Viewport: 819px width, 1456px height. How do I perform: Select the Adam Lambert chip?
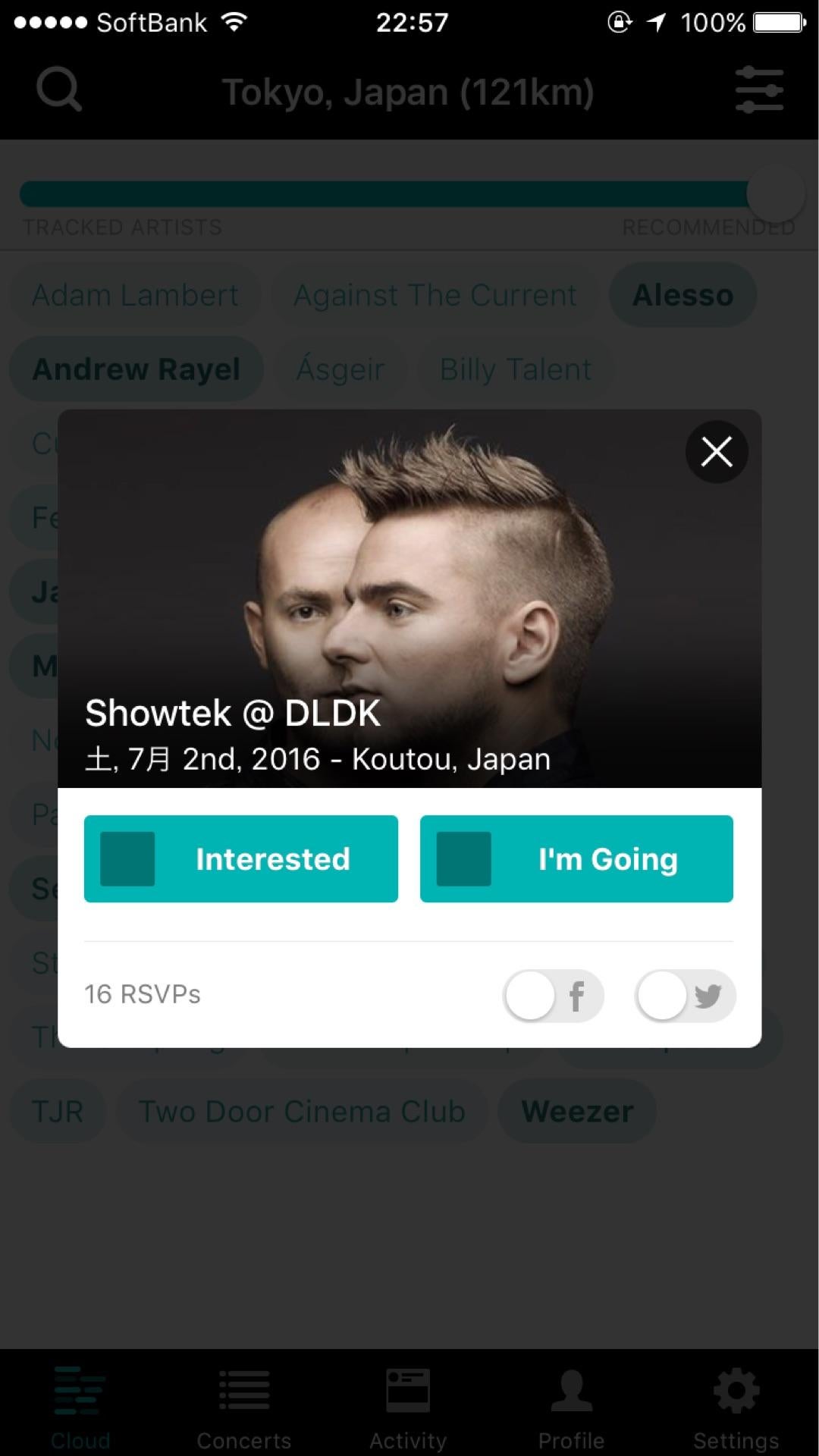(x=135, y=295)
